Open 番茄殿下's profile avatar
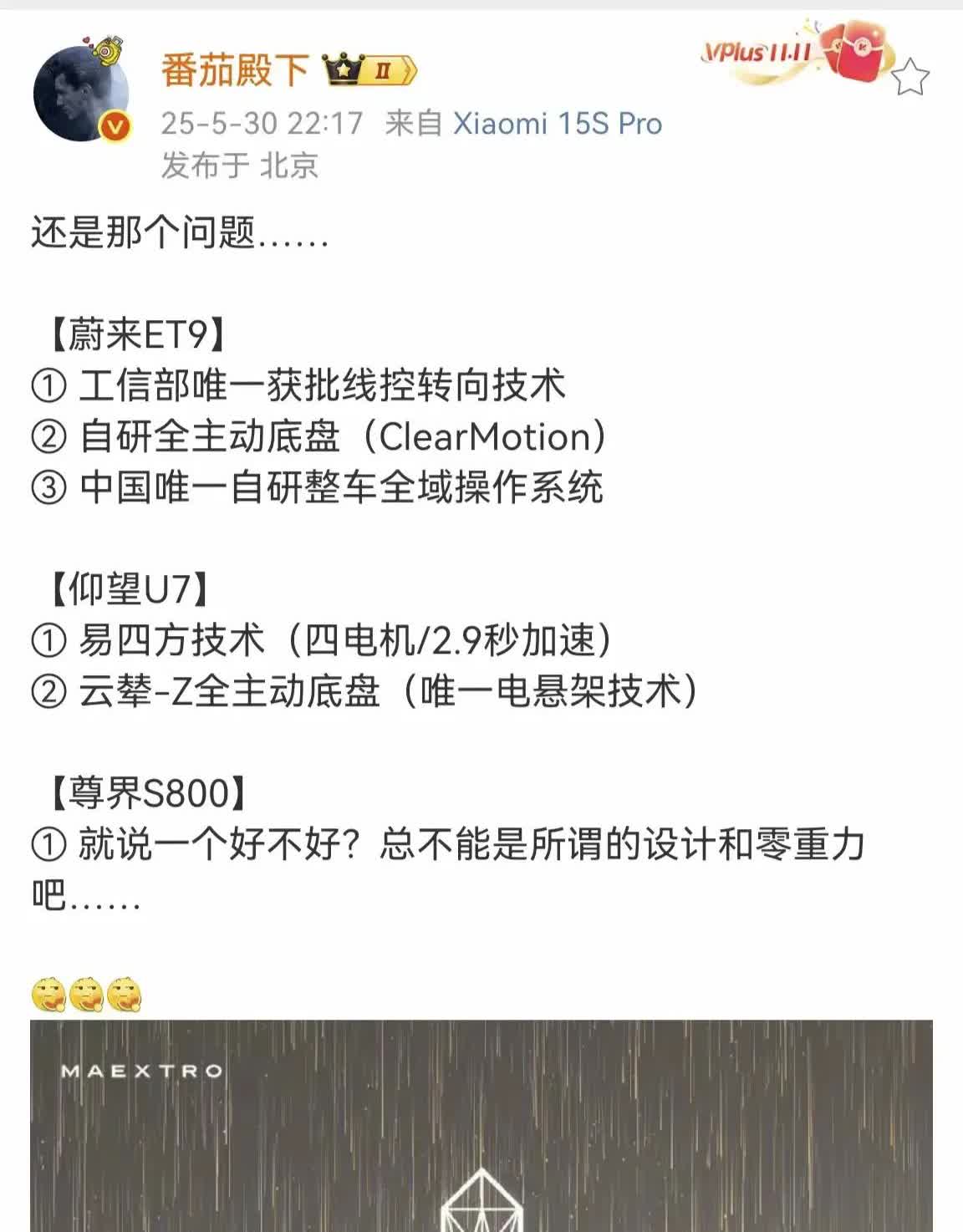 pyautogui.click(x=82, y=94)
